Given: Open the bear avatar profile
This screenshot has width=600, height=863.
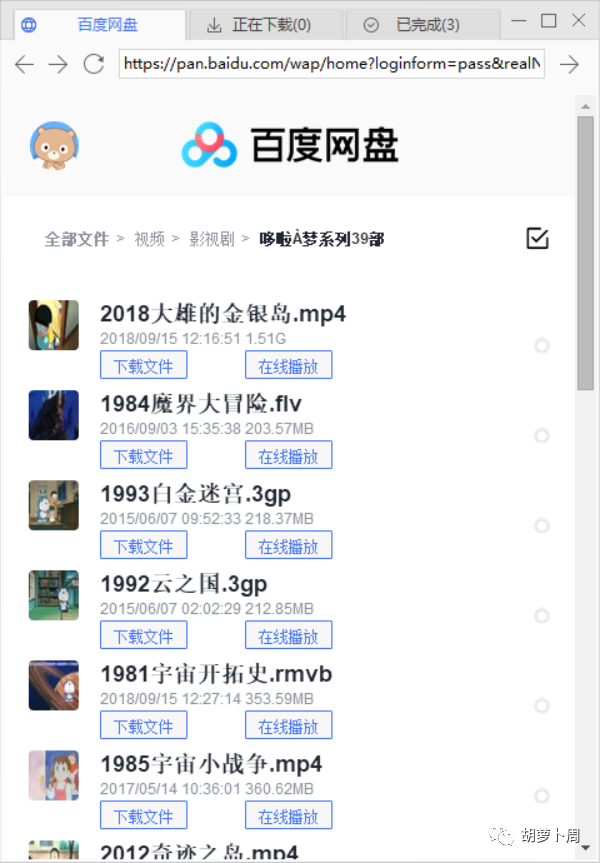Looking at the screenshot, I should pyautogui.click(x=54, y=147).
